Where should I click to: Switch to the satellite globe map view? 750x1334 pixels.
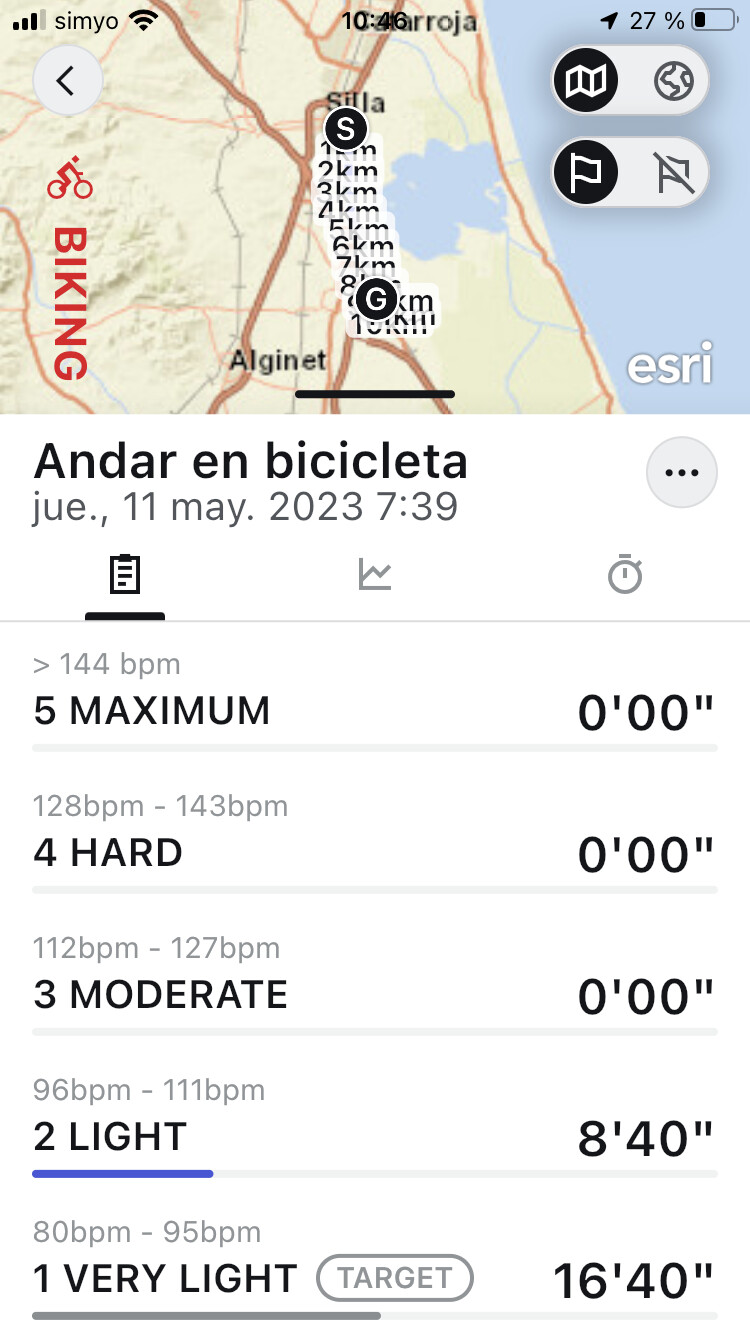tap(674, 81)
